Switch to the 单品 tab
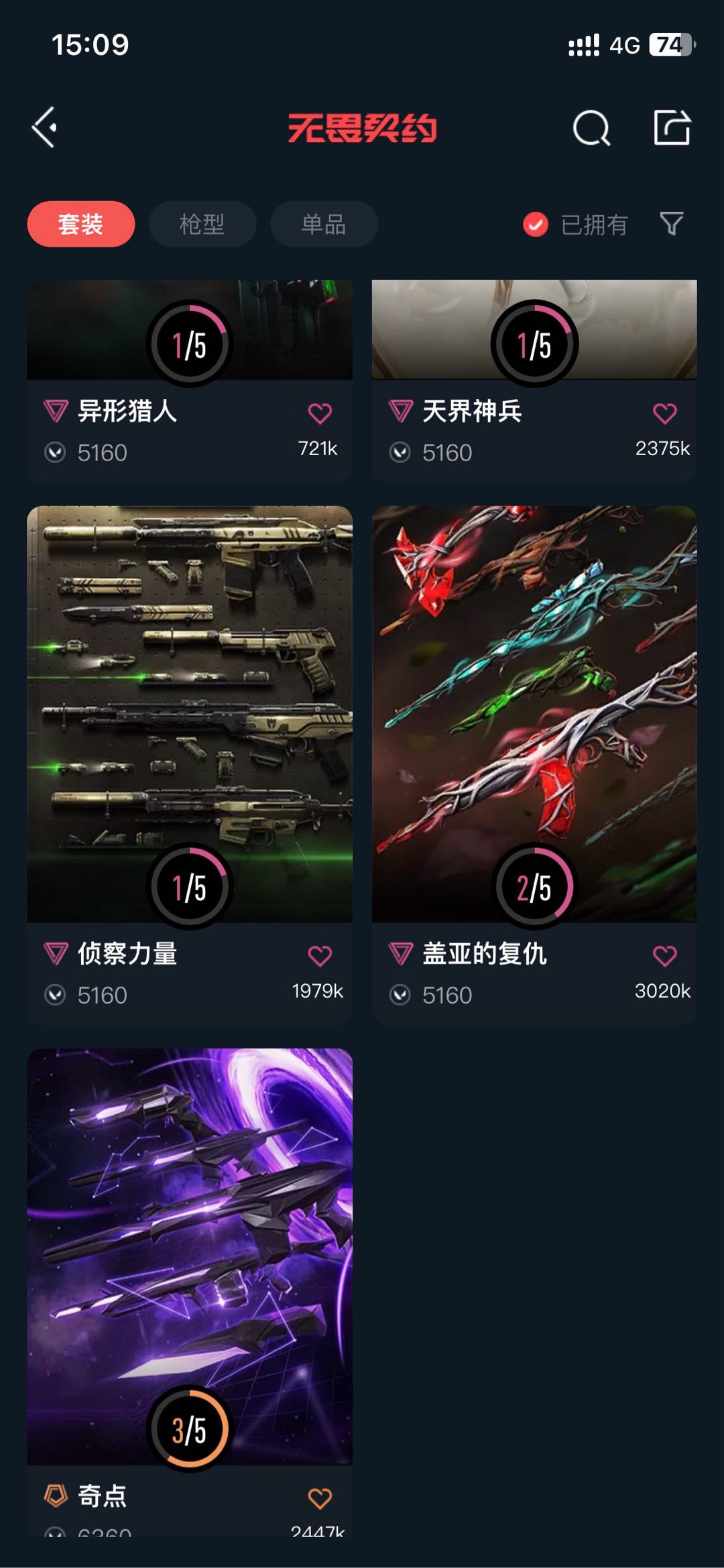 [x=324, y=224]
